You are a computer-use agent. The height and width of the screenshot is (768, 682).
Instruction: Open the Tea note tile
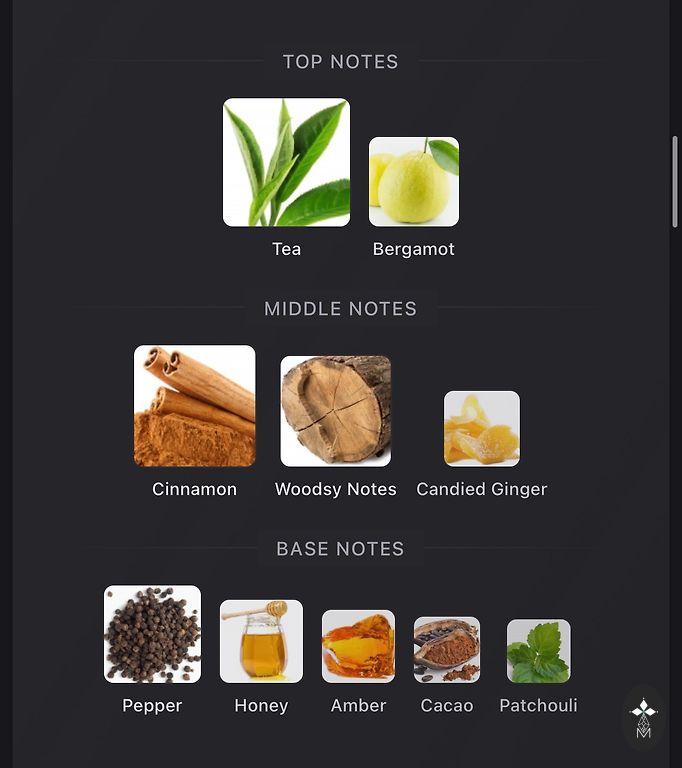pos(286,163)
